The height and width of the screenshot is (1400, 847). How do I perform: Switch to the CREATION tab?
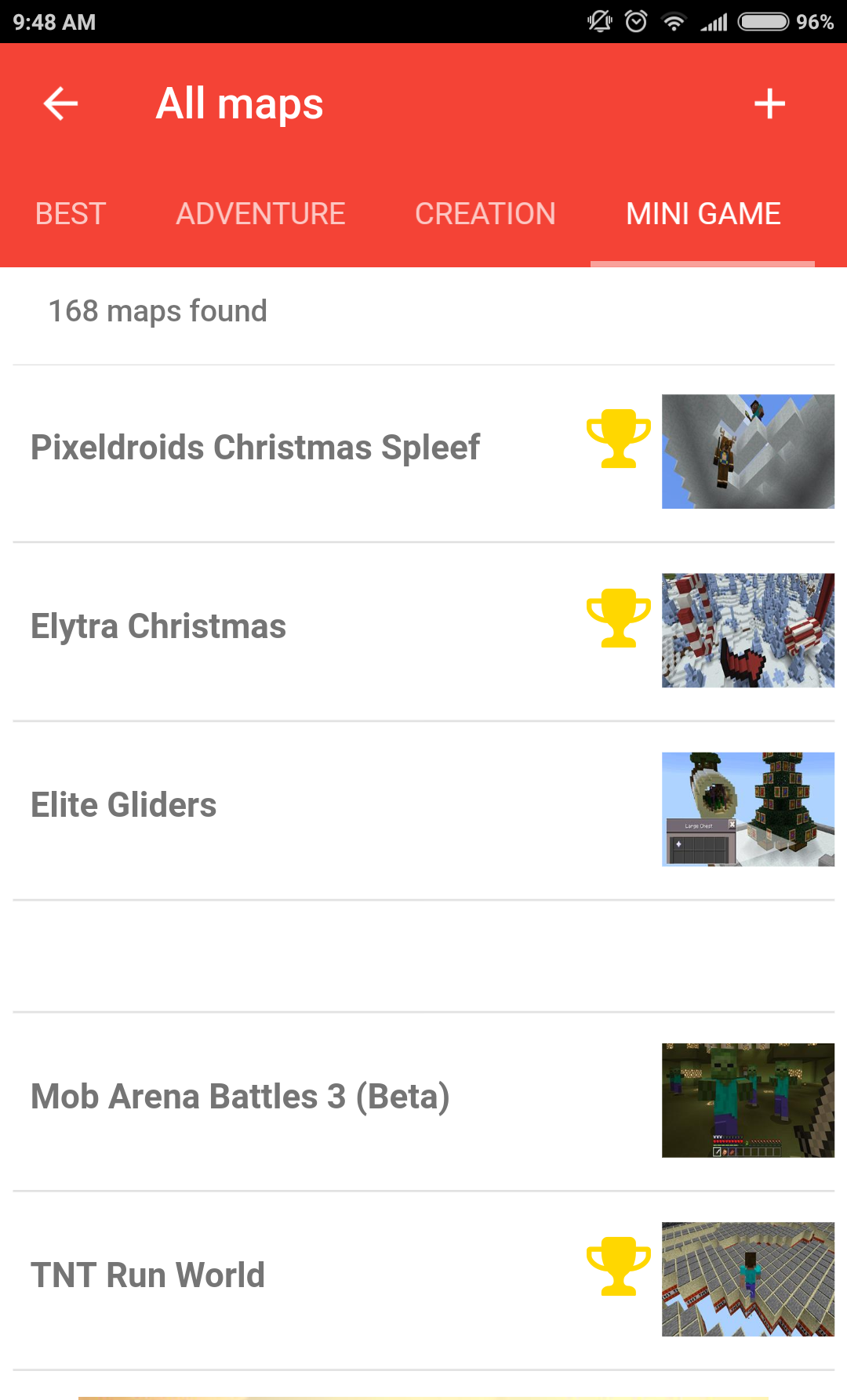pos(485,214)
